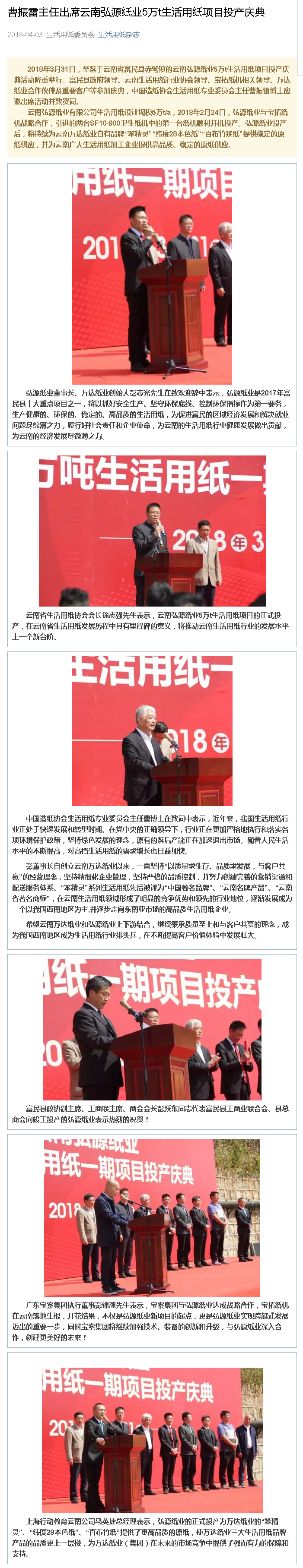Open photo of 马英捷 speaking on stage
Image resolution: width=303 pixels, height=1568 pixels.
(x=152, y=1440)
